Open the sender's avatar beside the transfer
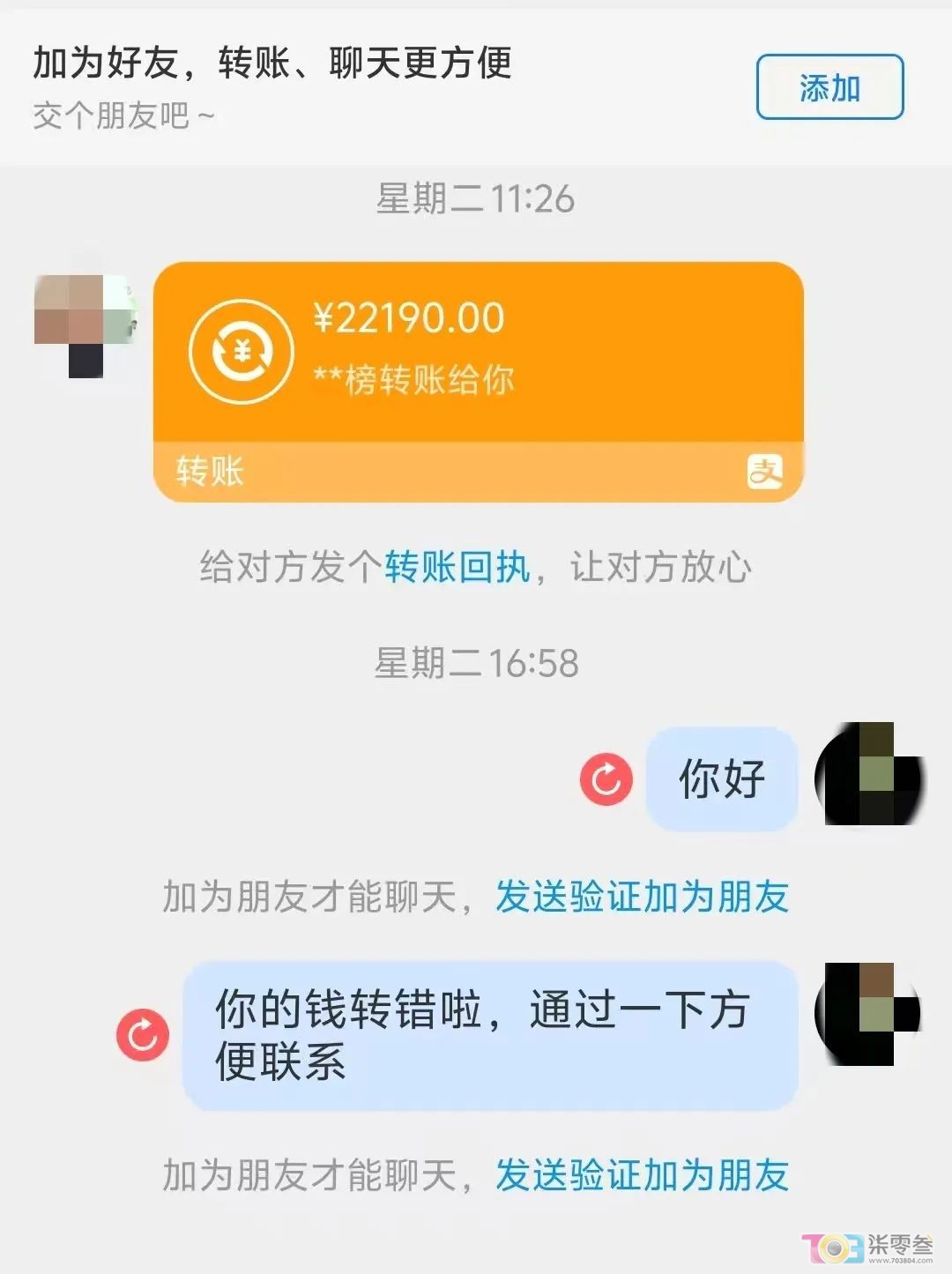The width and height of the screenshot is (952, 1274). pos(85,324)
